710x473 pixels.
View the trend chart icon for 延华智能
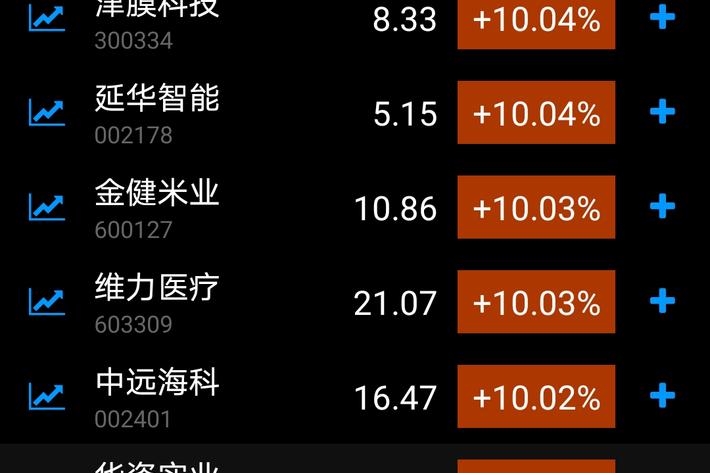tap(46, 112)
